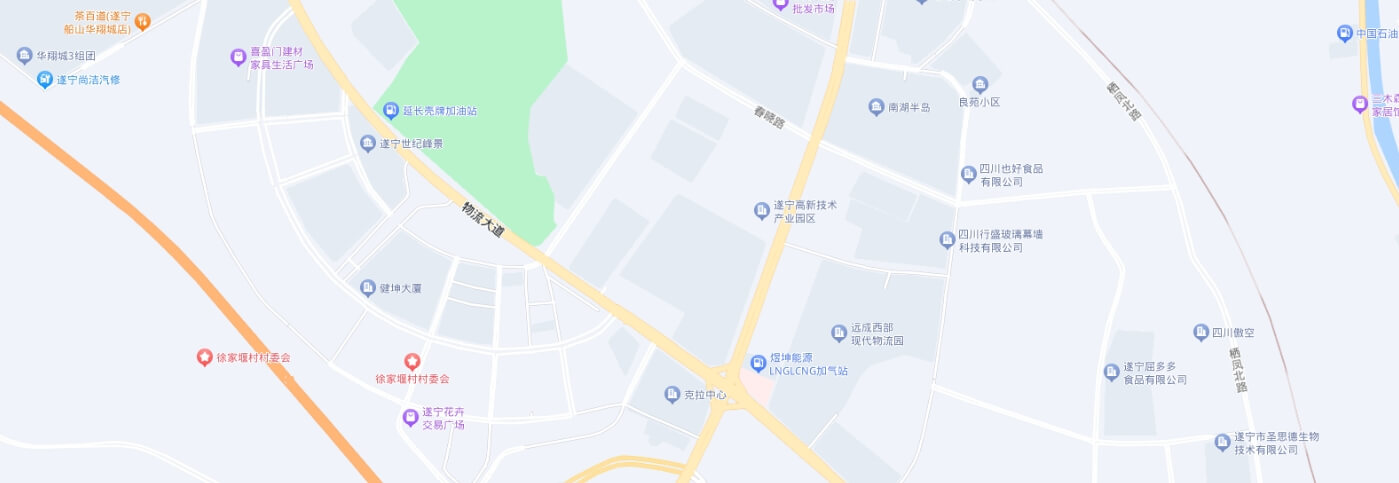
Task: Open the 煜坤能源LNGLCNG加气站 gas station marker
Action: click(758, 363)
